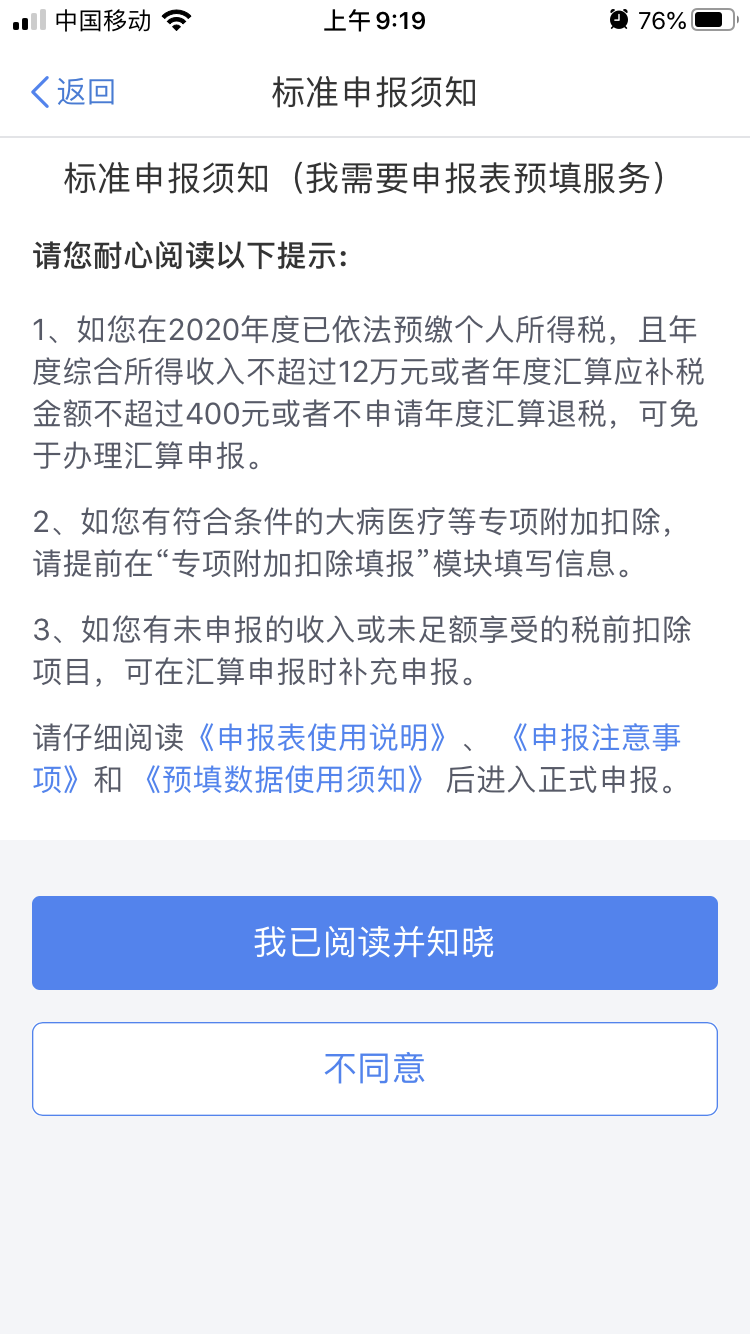The height and width of the screenshot is (1334, 750).
Task: Decline by tapping 不同意
Action: [x=375, y=1068]
